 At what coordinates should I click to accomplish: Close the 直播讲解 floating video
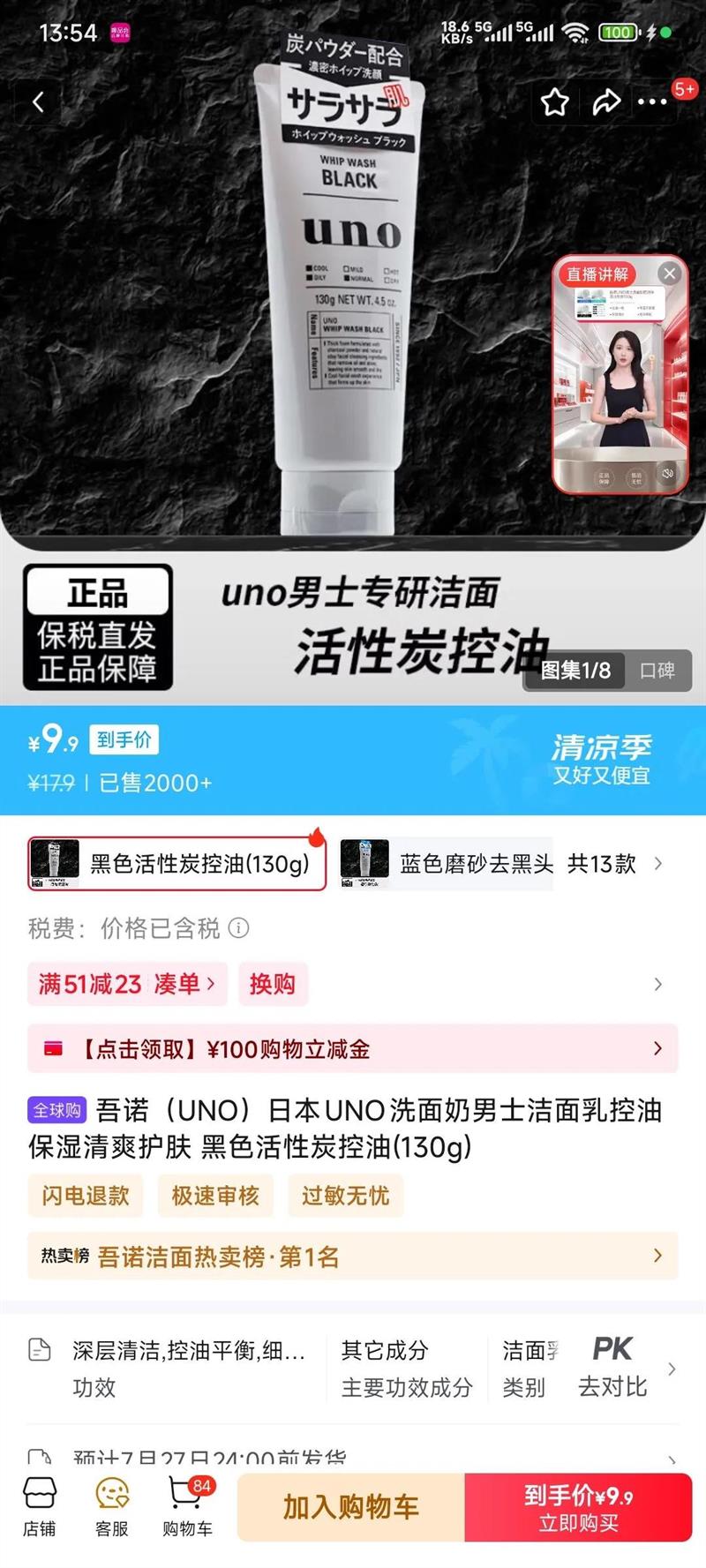[x=670, y=274]
